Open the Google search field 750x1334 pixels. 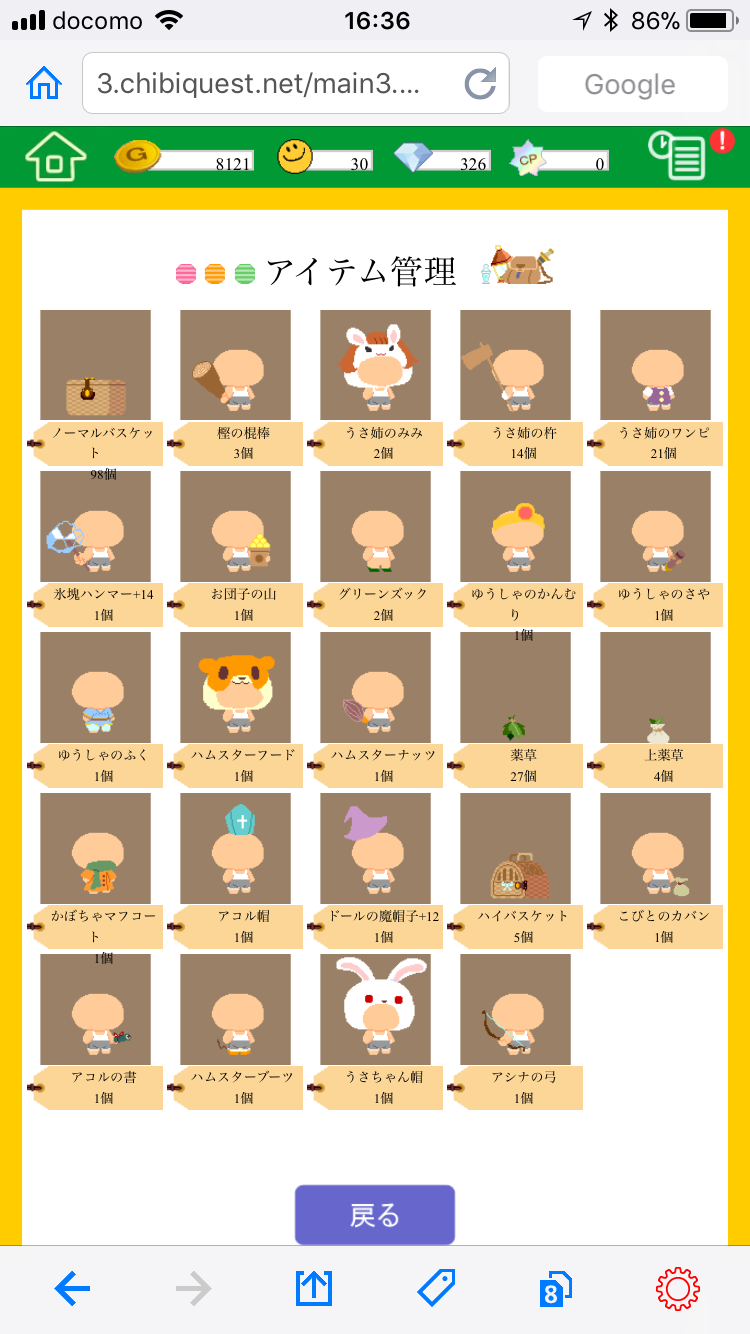[631, 84]
